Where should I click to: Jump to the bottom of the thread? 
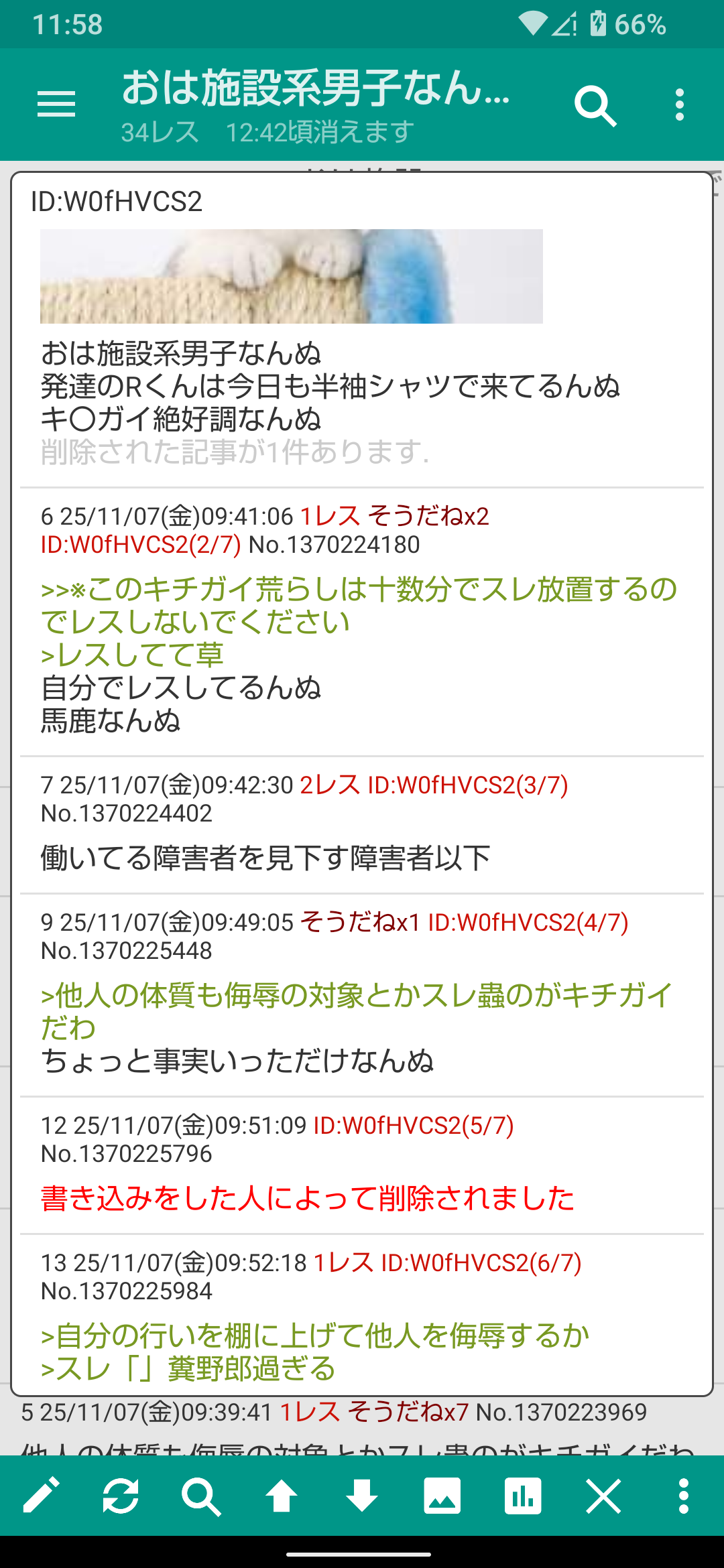[362, 1496]
